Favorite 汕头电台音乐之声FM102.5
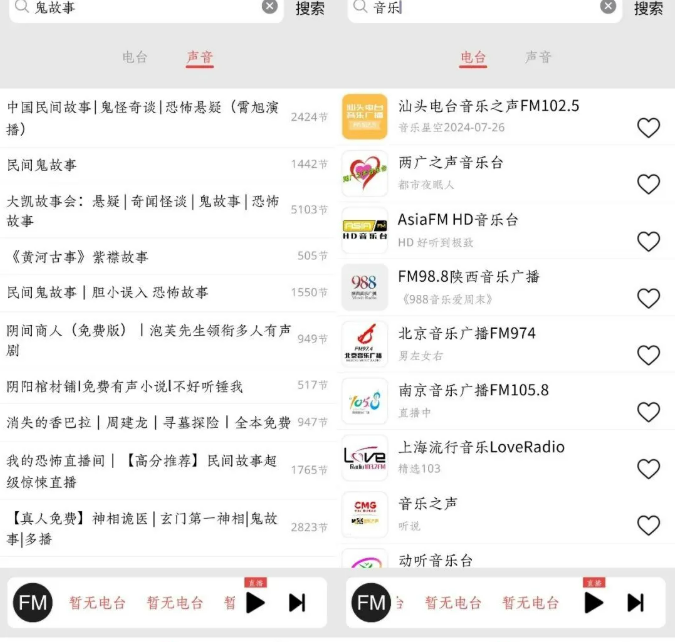Image resolution: width=682 pixels, height=642 pixels. (x=649, y=127)
